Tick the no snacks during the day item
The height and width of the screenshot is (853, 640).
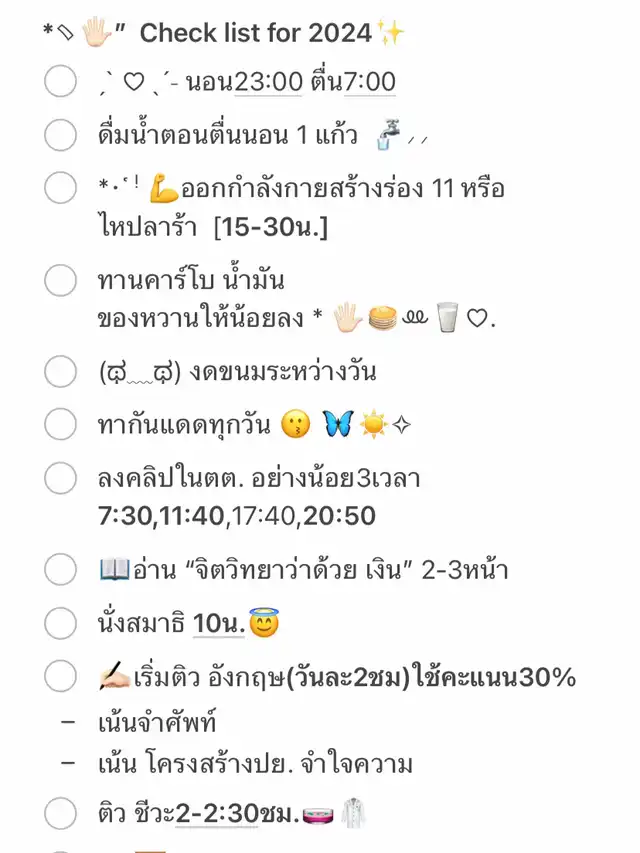tap(61, 372)
